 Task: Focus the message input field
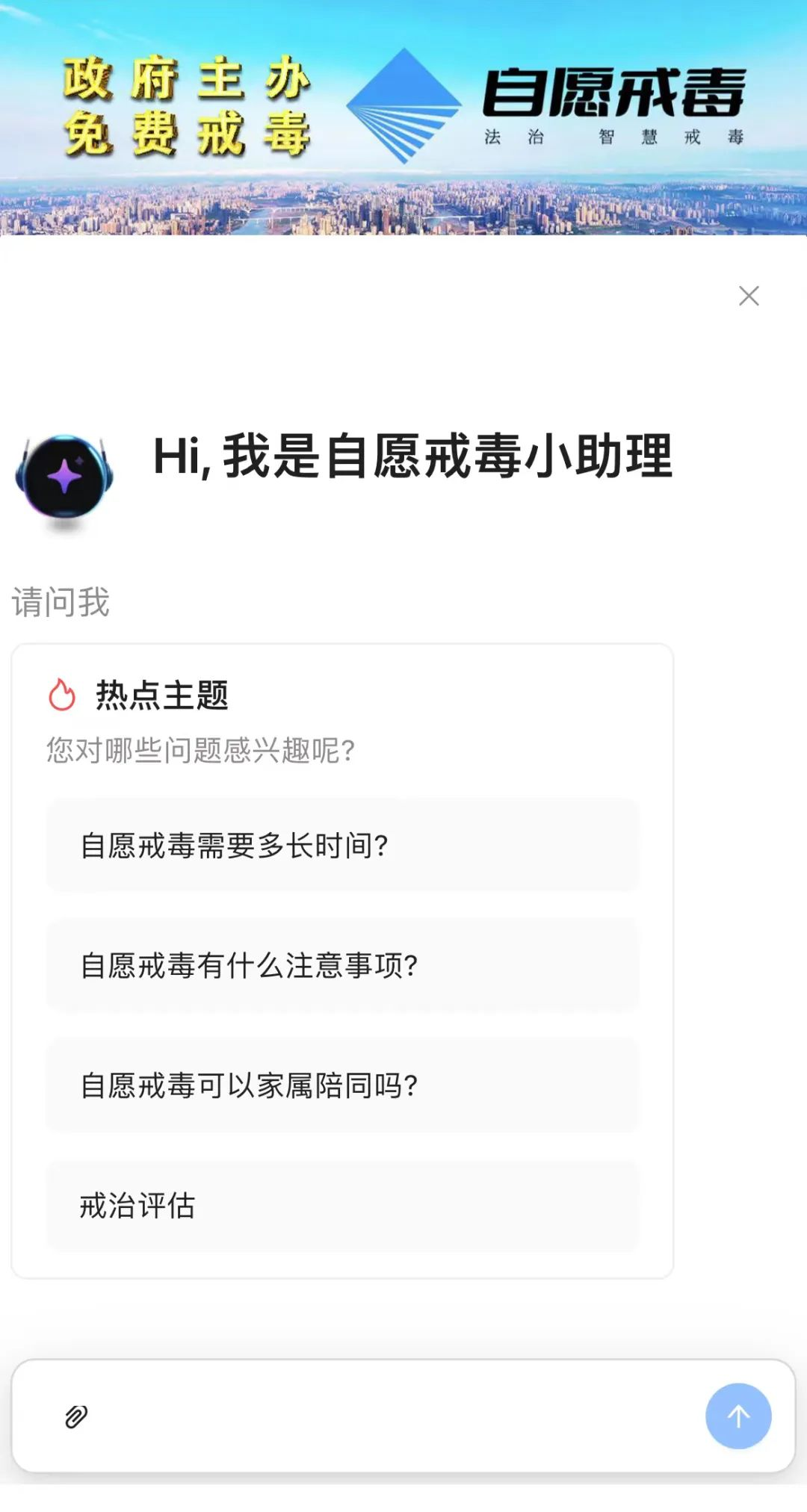(x=396, y=1416)
